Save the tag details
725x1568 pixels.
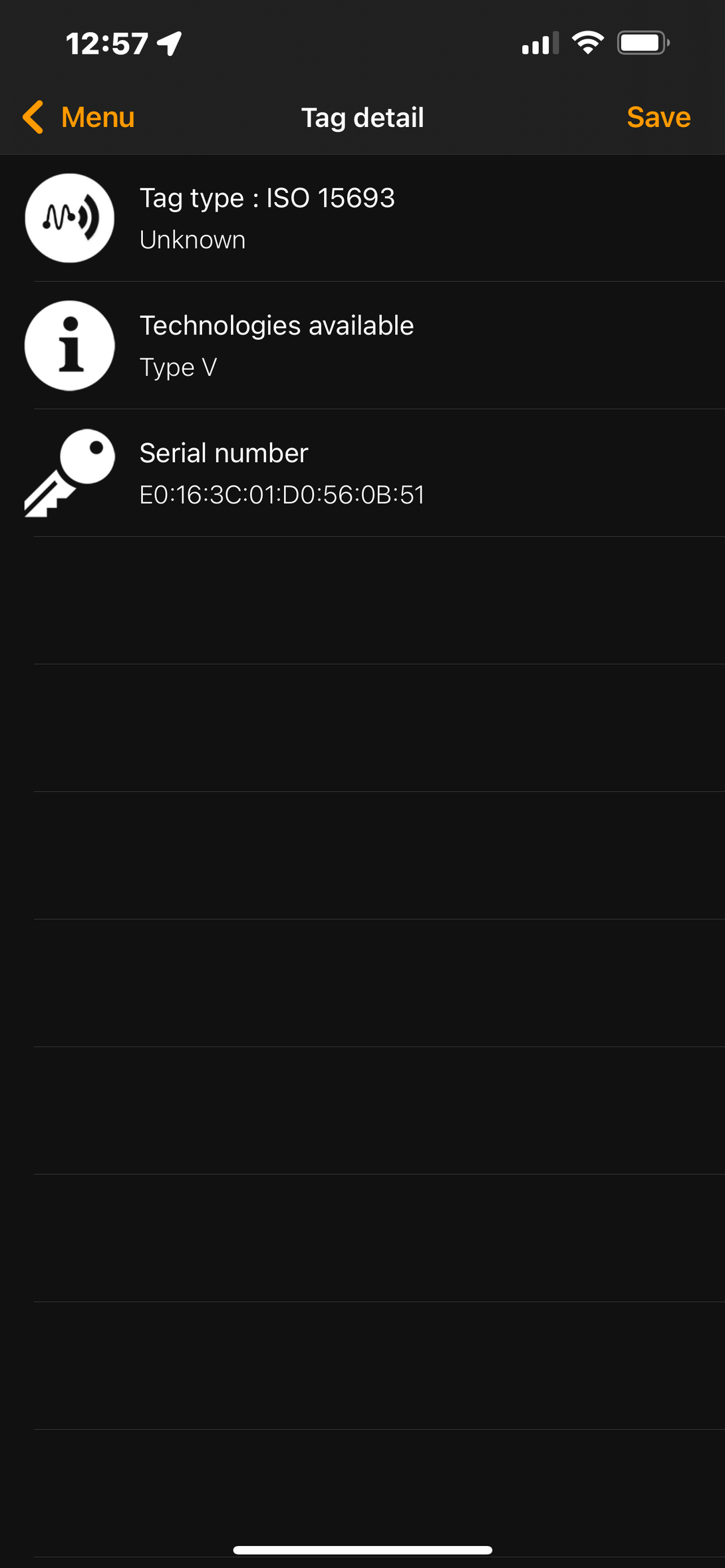[x=658, y=118]
